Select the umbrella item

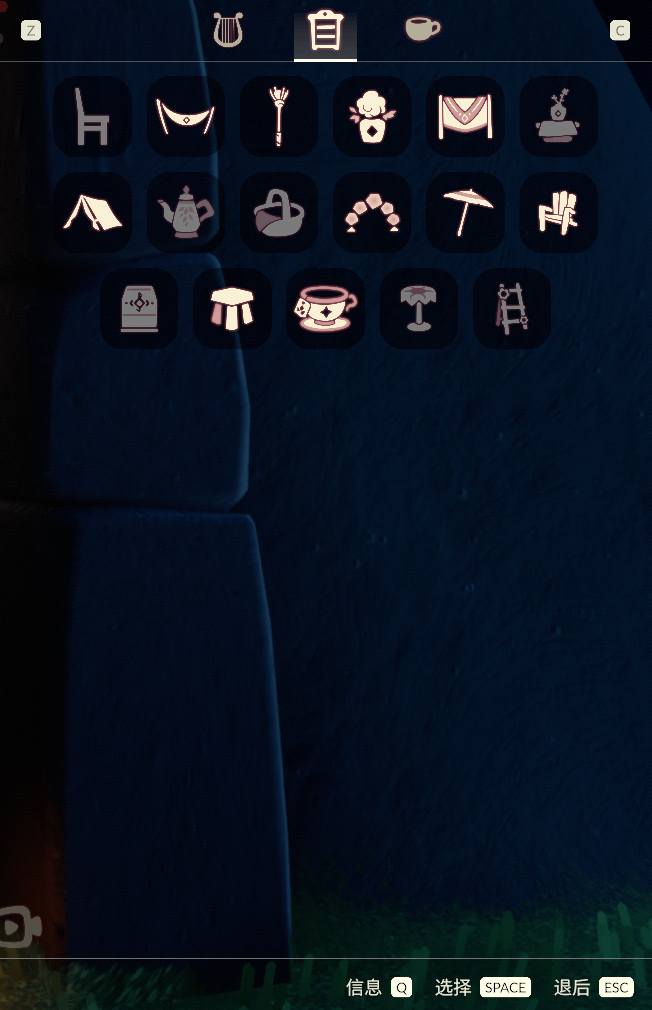pos(465,212)
